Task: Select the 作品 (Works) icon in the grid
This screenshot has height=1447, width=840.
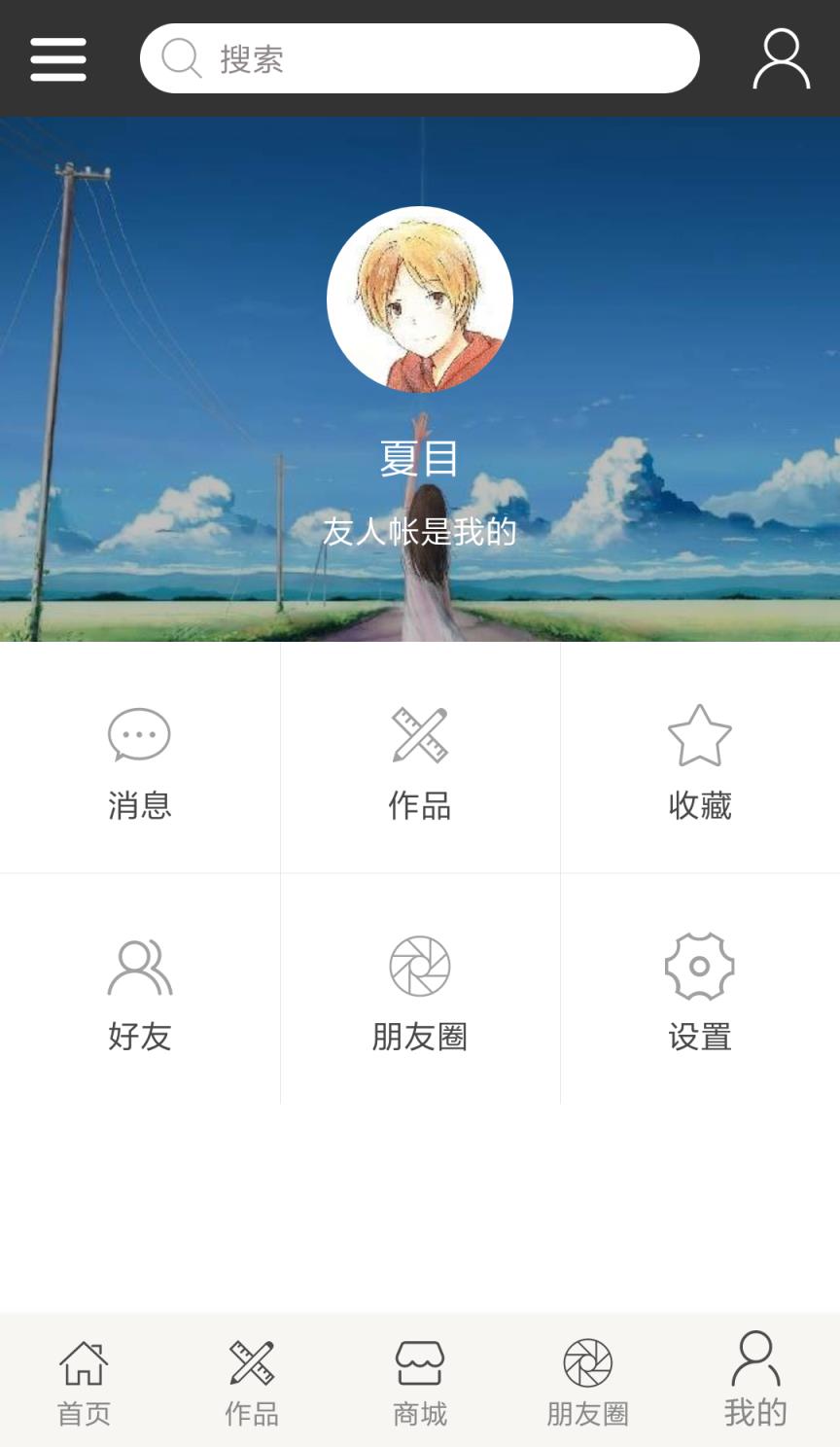Action: tap(419, 736)
